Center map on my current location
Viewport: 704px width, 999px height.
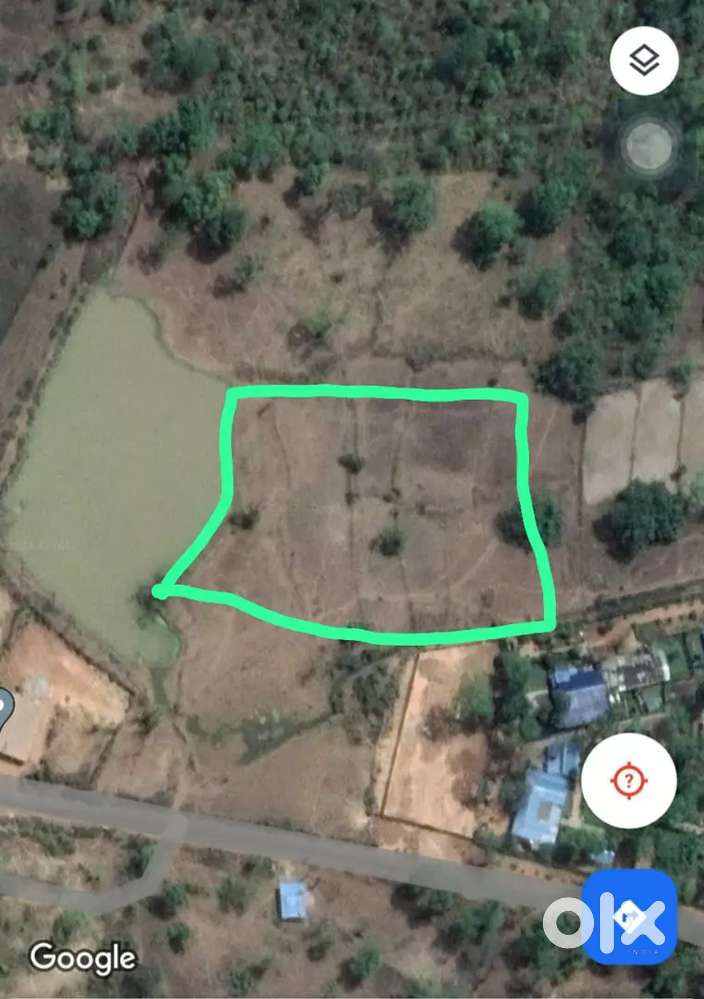629,781
